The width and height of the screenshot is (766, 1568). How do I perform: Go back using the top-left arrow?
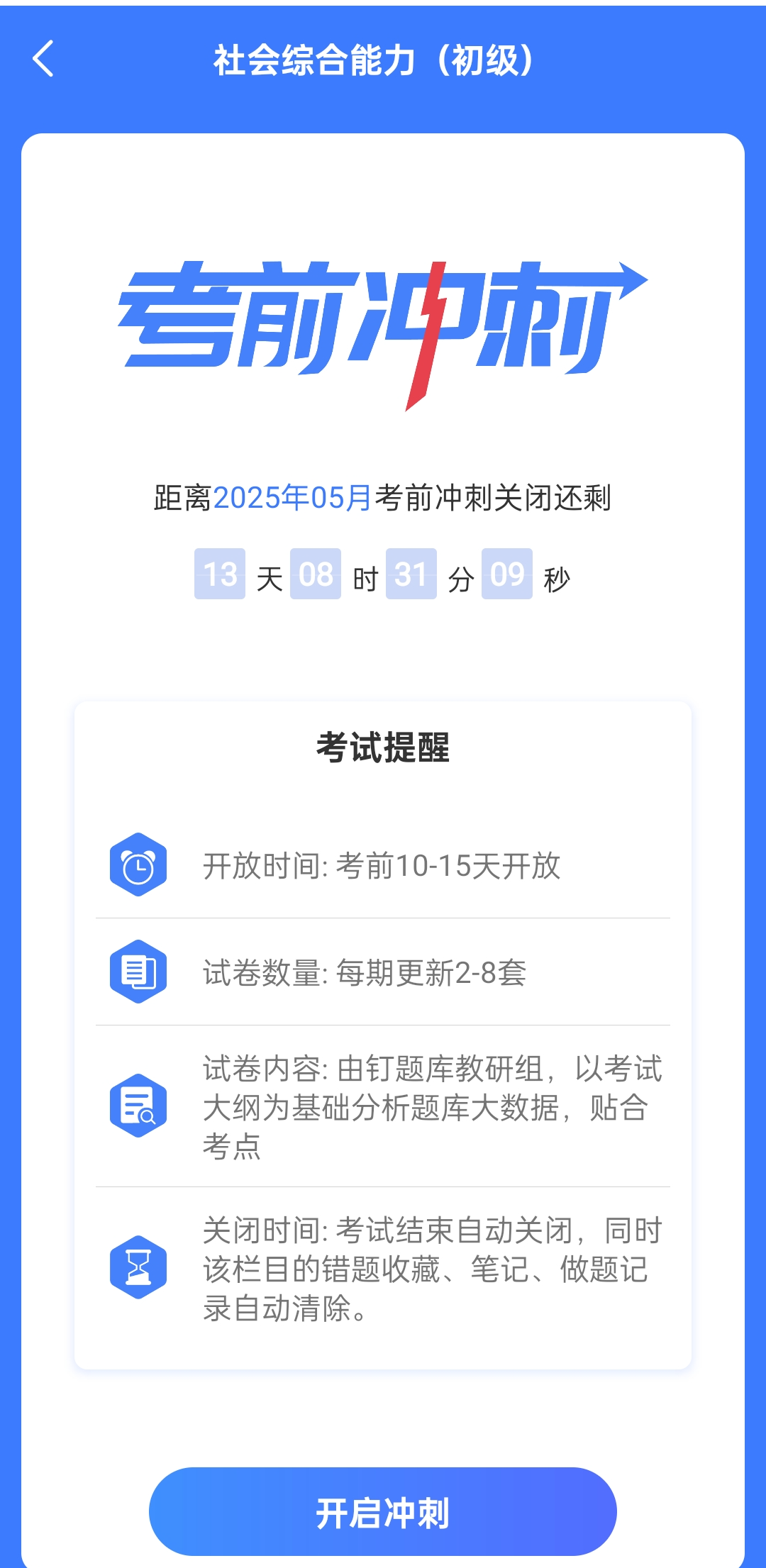click(43, 59)
